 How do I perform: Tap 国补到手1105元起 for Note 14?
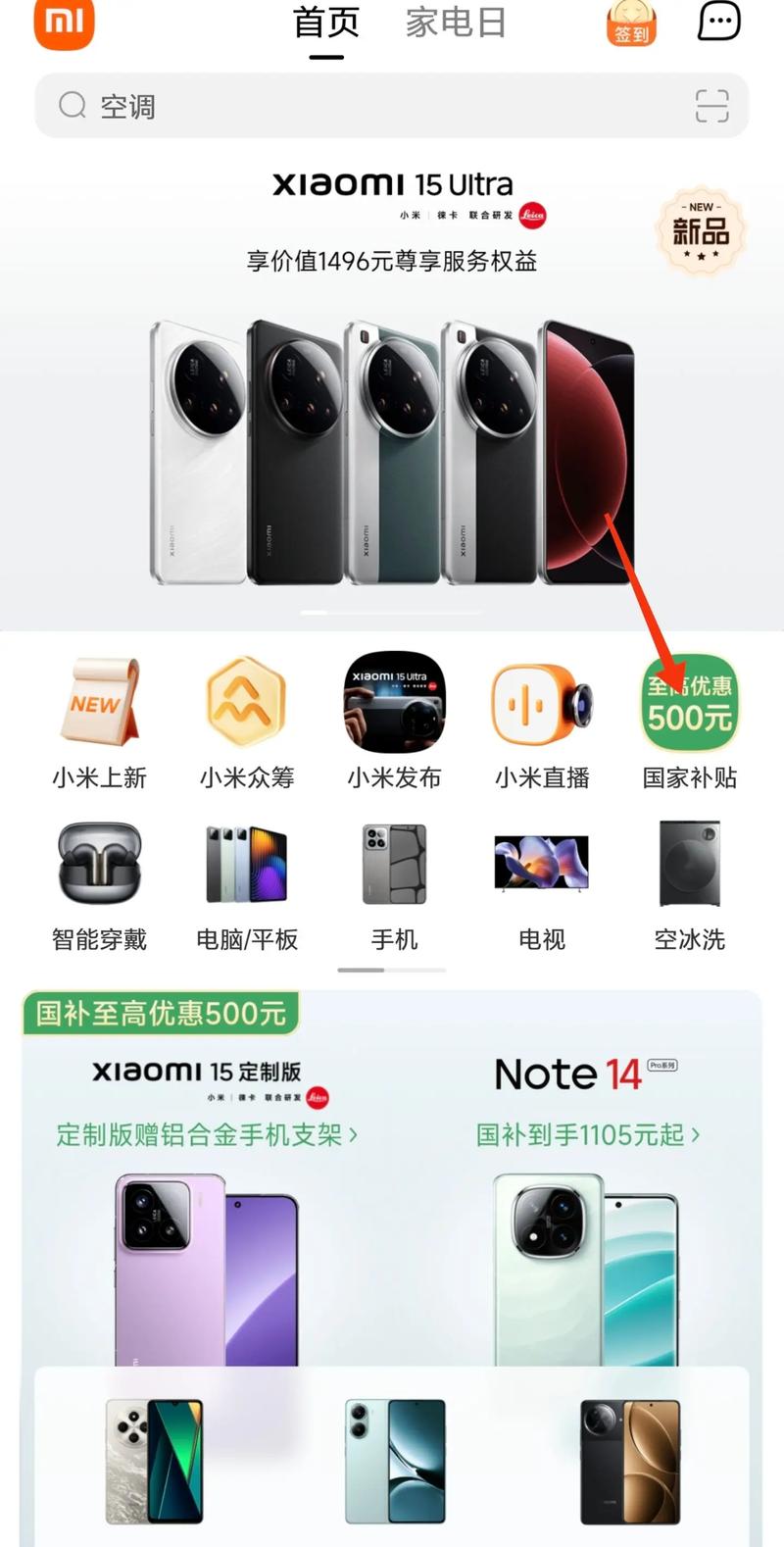point(580,1135)
